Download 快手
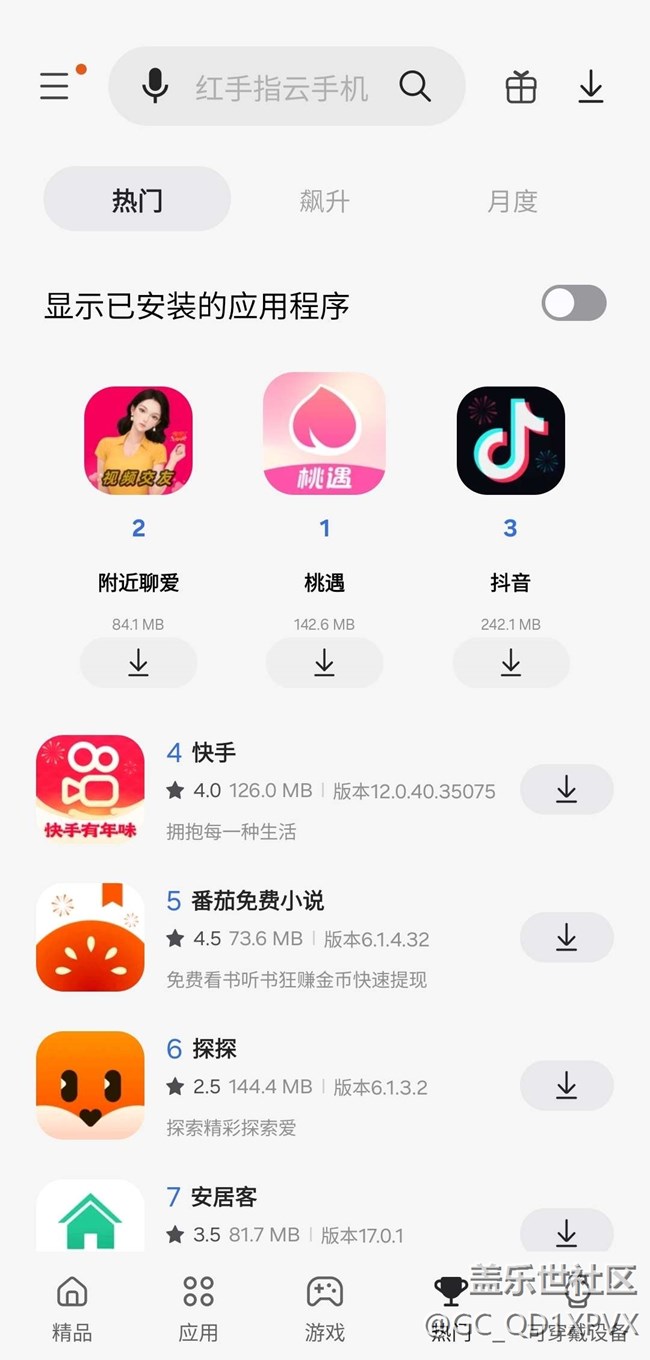The image size is (650, 1360). 566,790
